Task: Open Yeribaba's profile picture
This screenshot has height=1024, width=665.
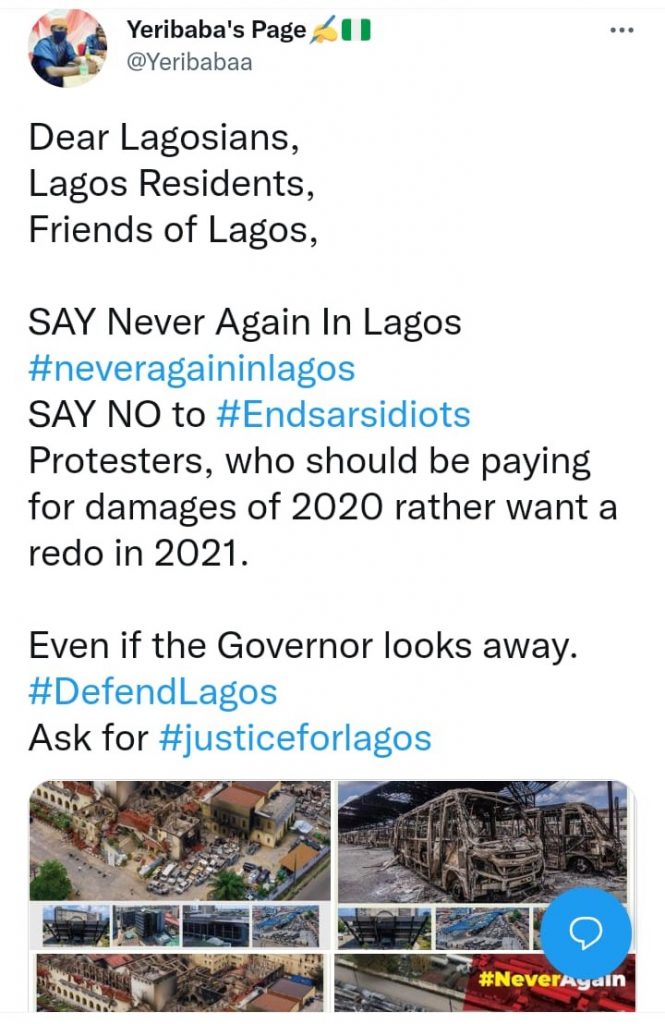Action: coord(68,48)
